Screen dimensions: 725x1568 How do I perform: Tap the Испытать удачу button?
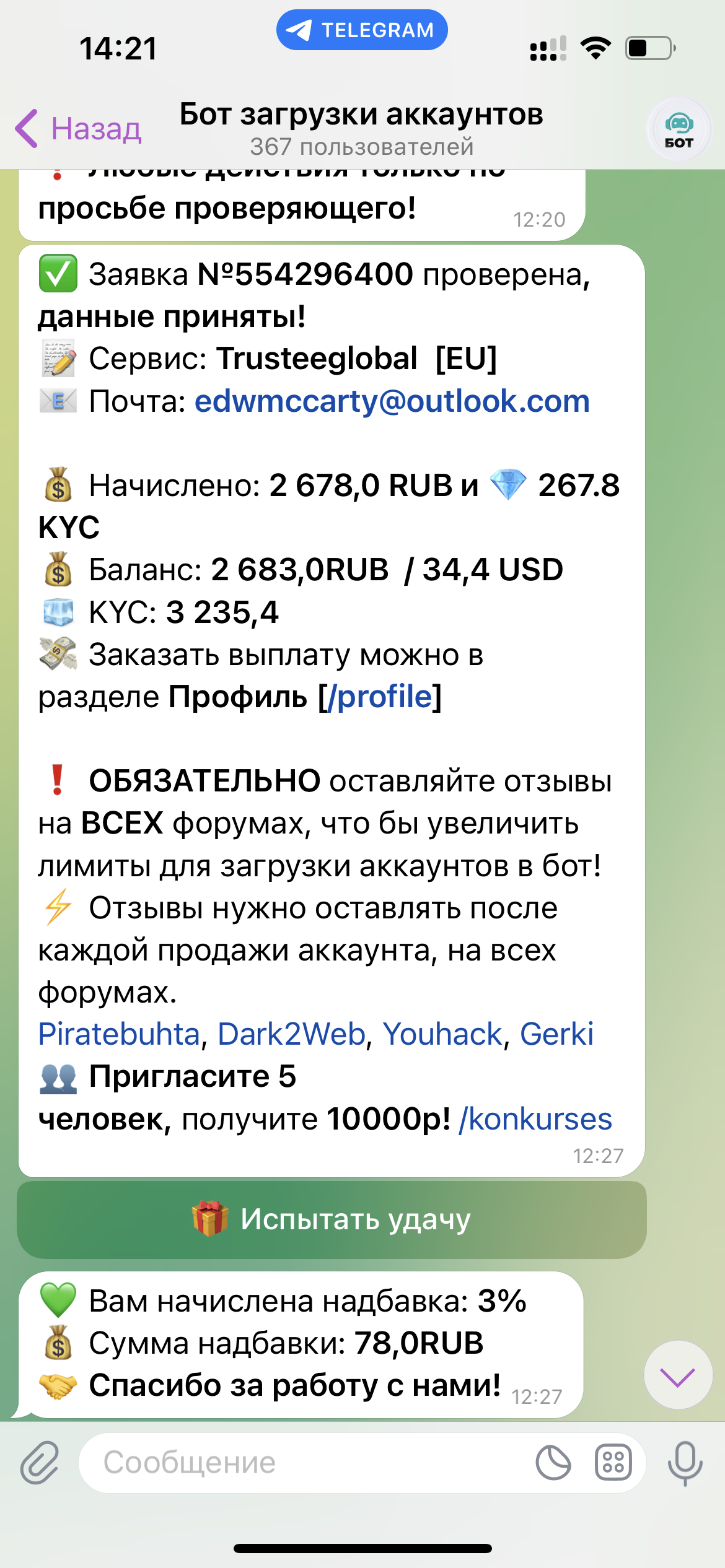(x=332, y=1219)
